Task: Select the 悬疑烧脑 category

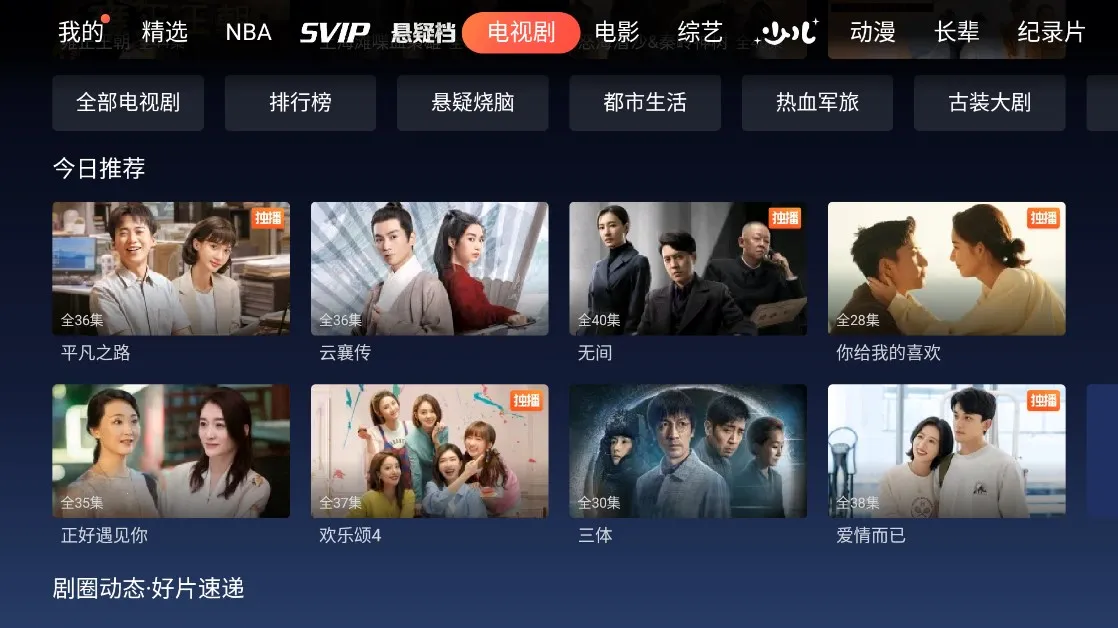Action: click(472, 102)
